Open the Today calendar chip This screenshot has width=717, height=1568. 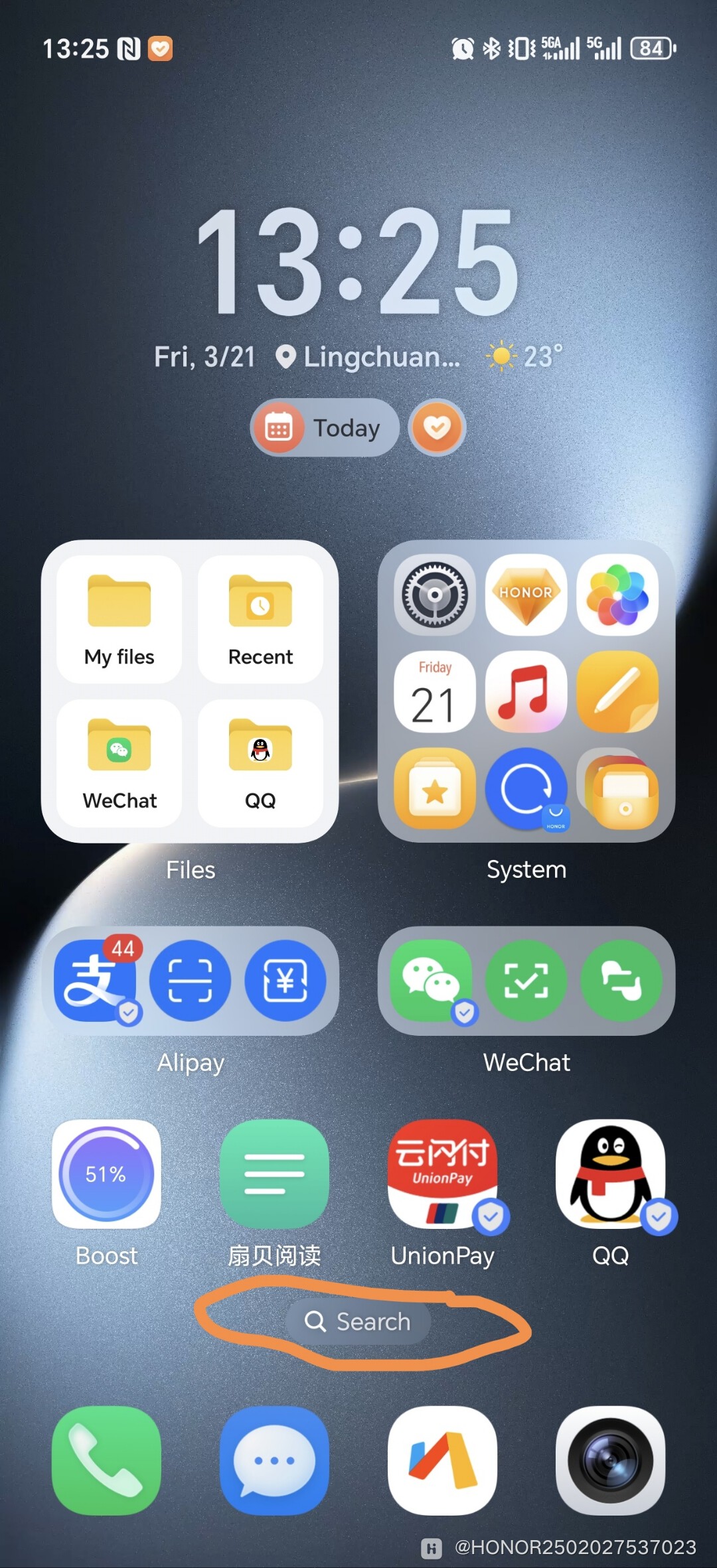pos(325,428)
